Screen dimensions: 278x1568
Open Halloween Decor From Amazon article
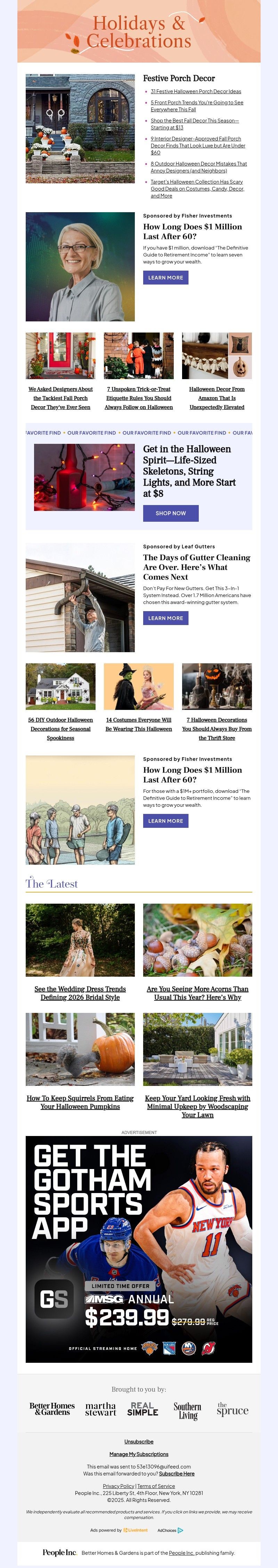pos(216,398)
